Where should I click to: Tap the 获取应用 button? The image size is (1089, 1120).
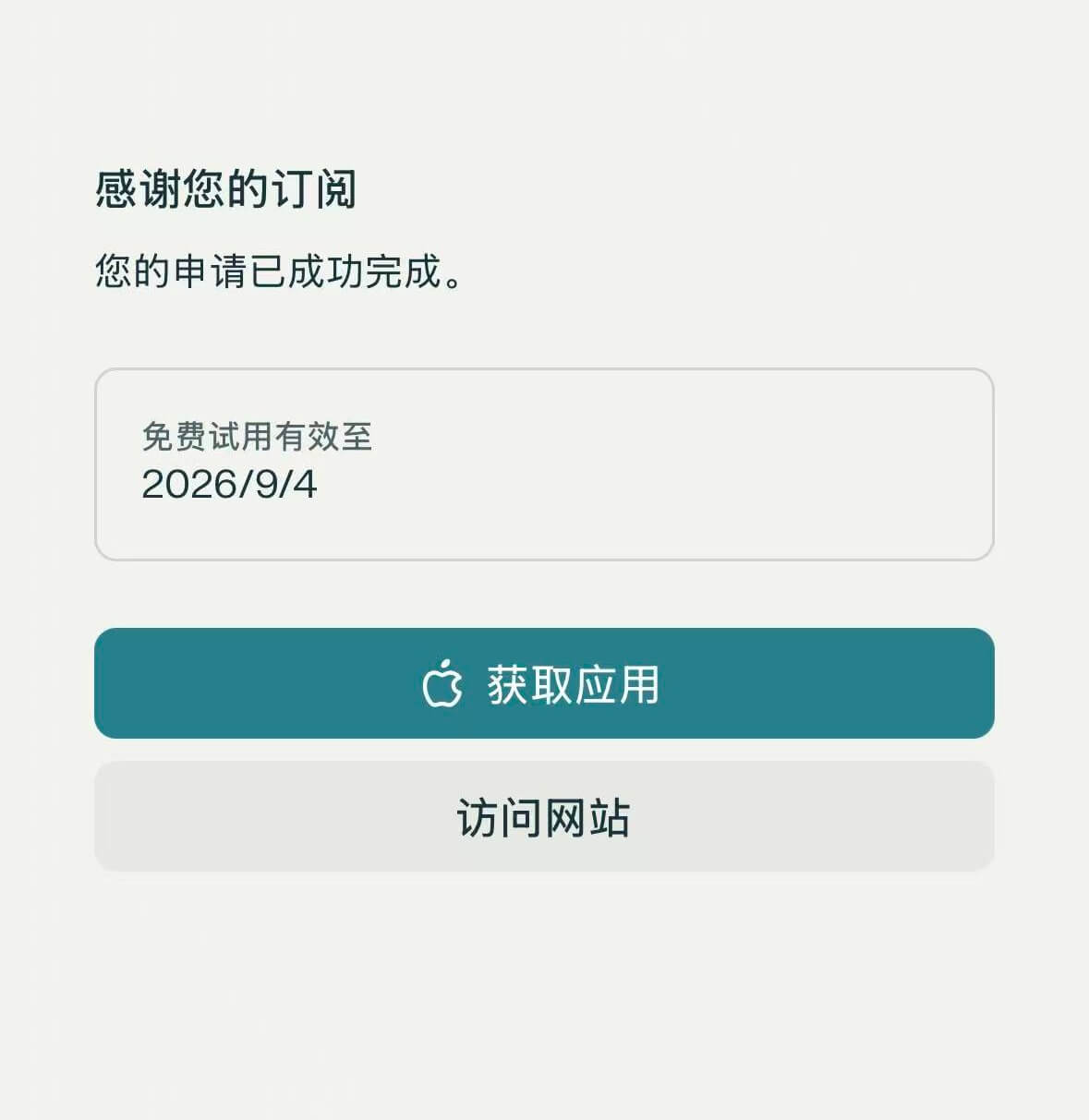[544, 683]
